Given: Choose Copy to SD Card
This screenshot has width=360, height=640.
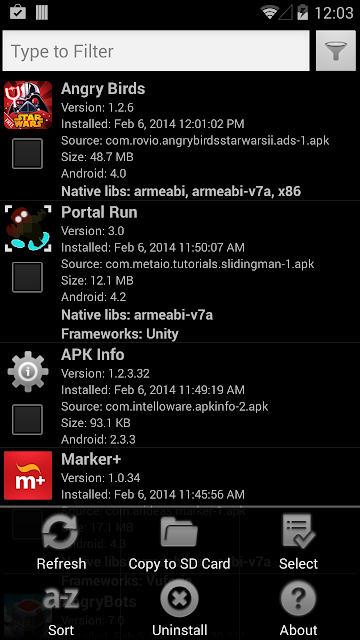Looking at the screenshot, I should tap(180, 542).
